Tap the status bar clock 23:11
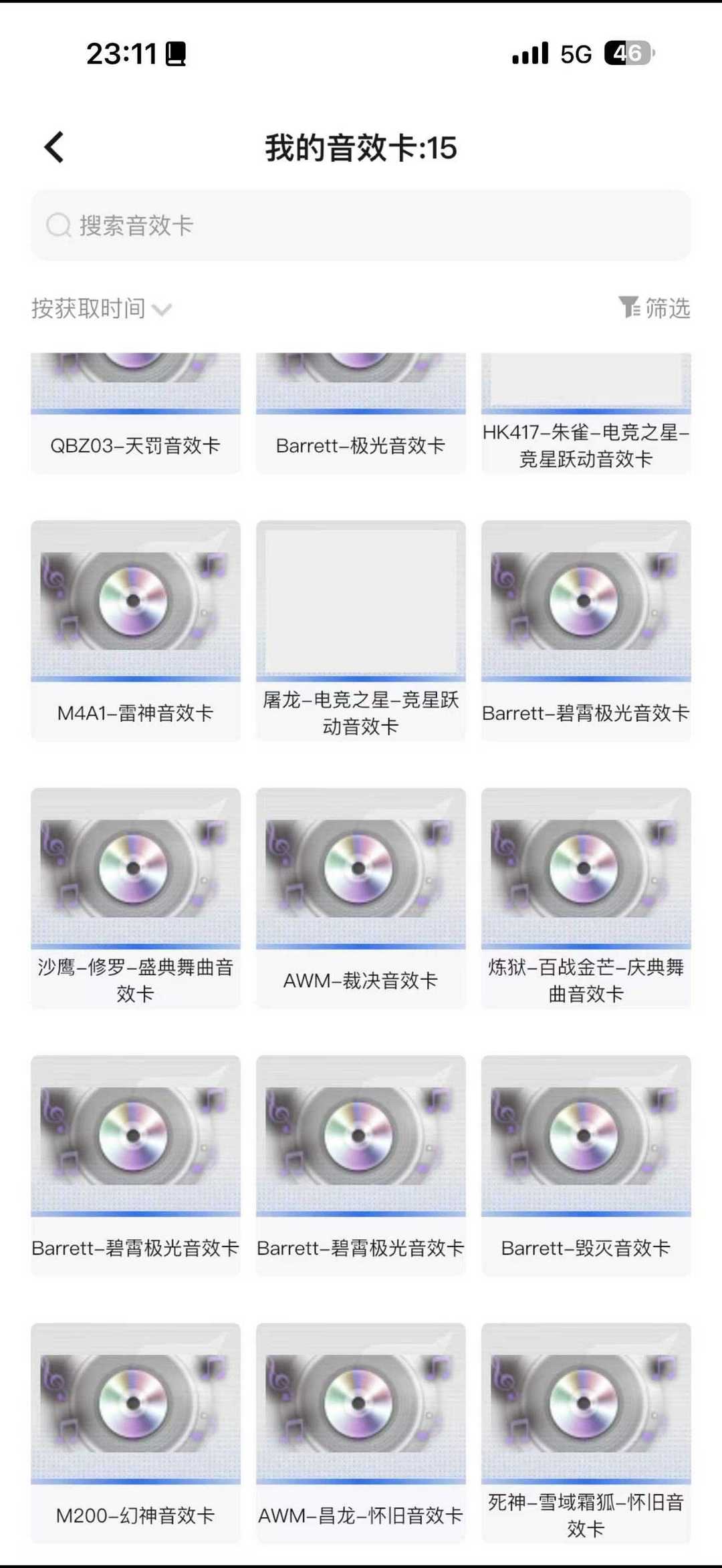 click(x=120, y=55)
